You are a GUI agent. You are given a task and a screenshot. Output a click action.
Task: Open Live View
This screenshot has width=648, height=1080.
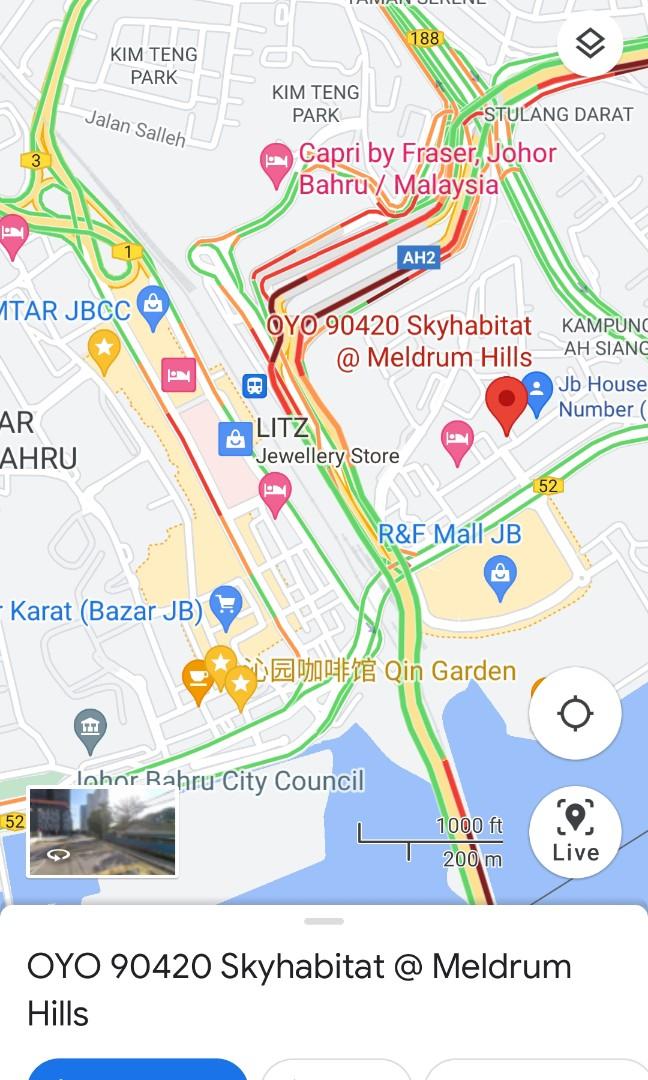(575, 832)
